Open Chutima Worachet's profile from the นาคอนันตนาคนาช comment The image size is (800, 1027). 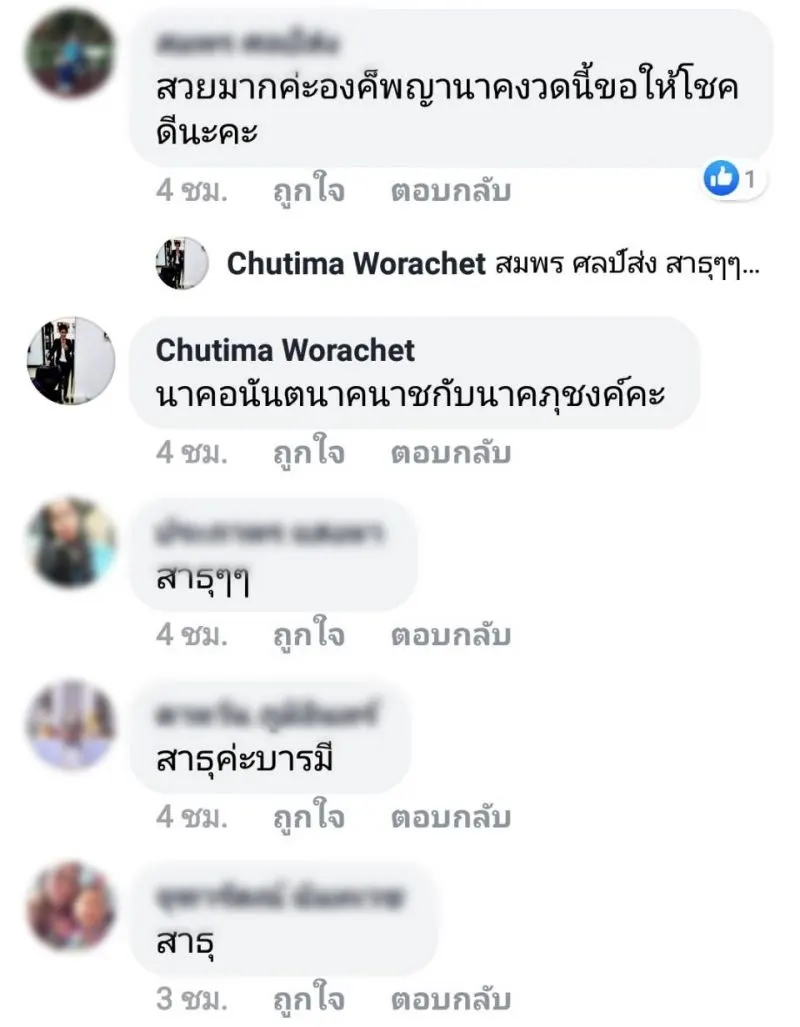click(x=285, y=350)
